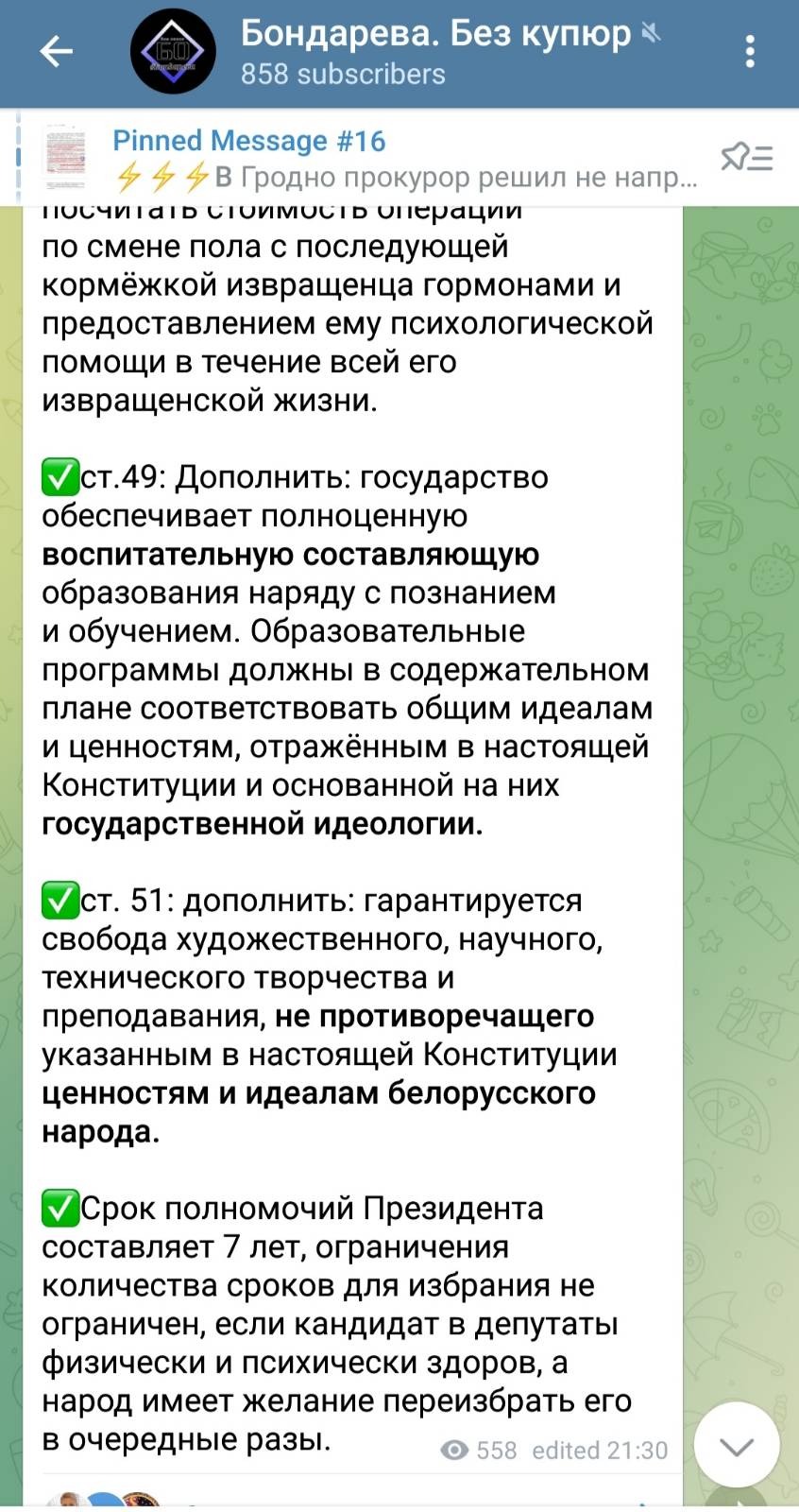799x1512 pixels.
Task: Go back to the chat list
Action: pyautogui.click(x=56, y=52)
